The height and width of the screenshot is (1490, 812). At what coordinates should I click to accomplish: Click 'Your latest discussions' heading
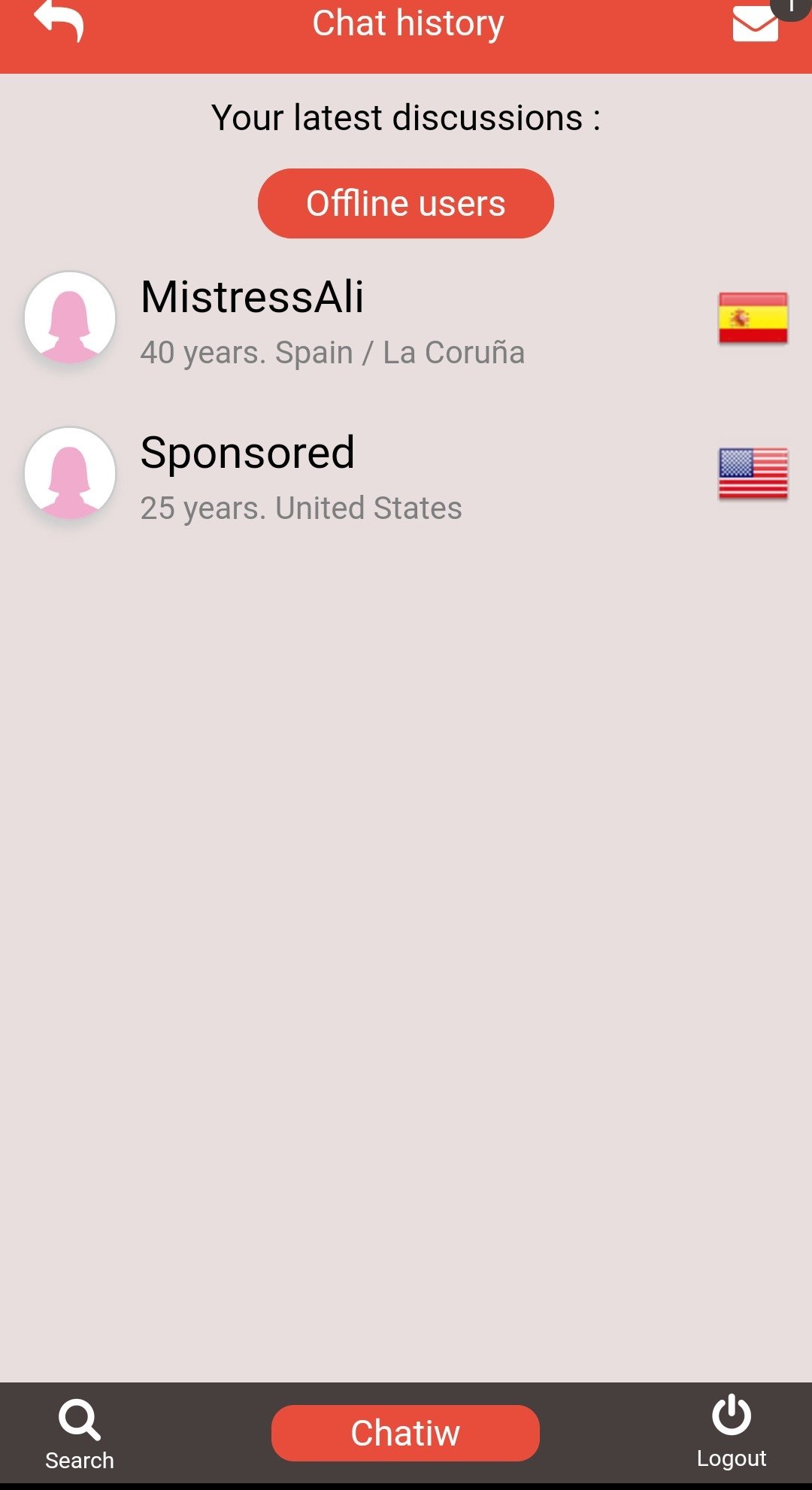pyautogui.click(x=405, y=117)
